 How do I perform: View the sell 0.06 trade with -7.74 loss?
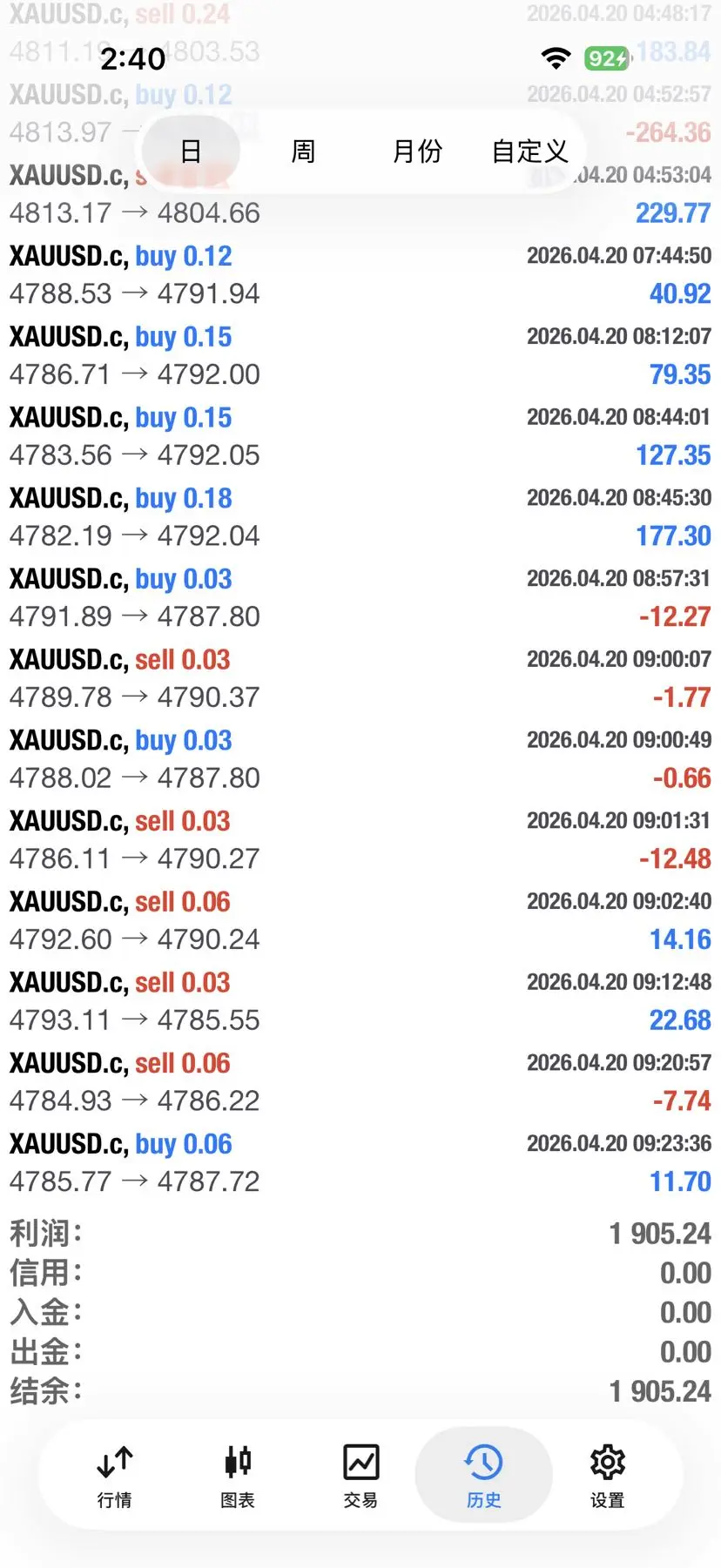[360, 1081]
